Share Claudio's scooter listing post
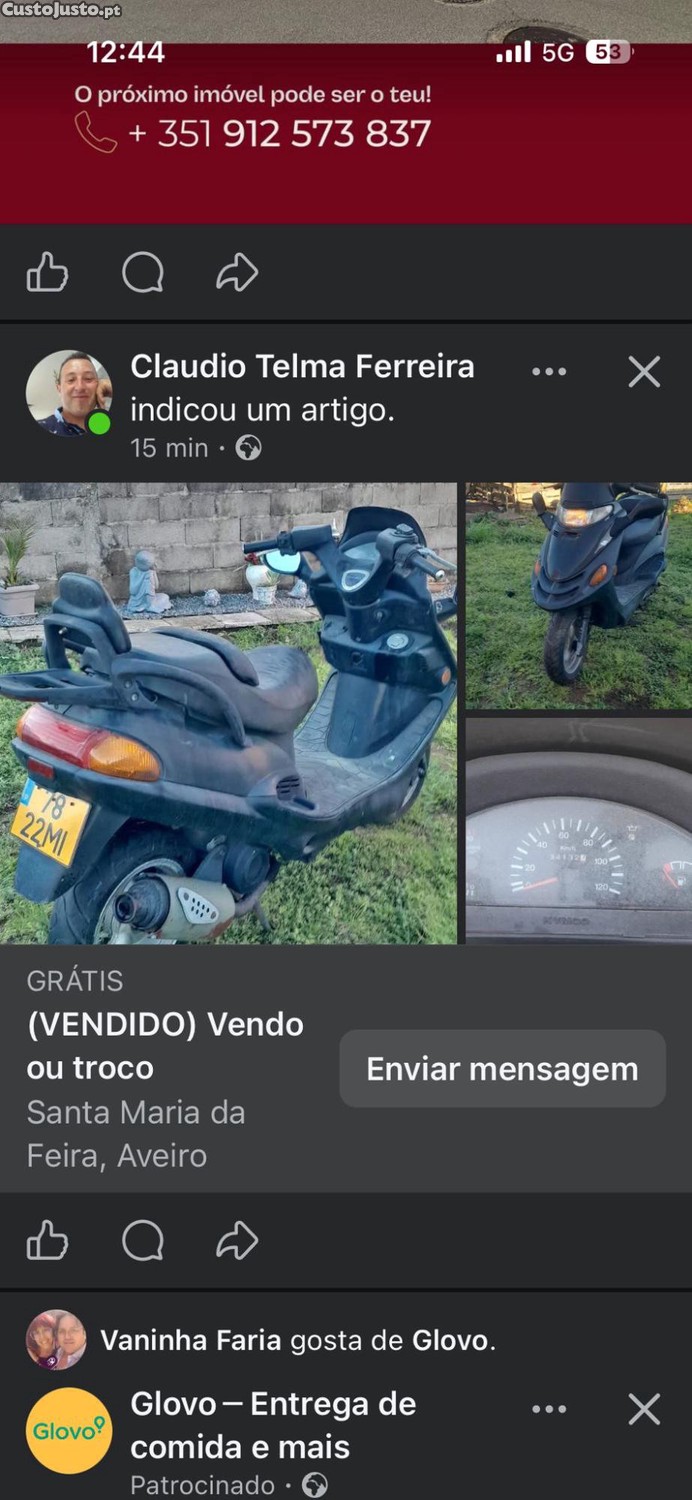 (x=237, y=1242)
